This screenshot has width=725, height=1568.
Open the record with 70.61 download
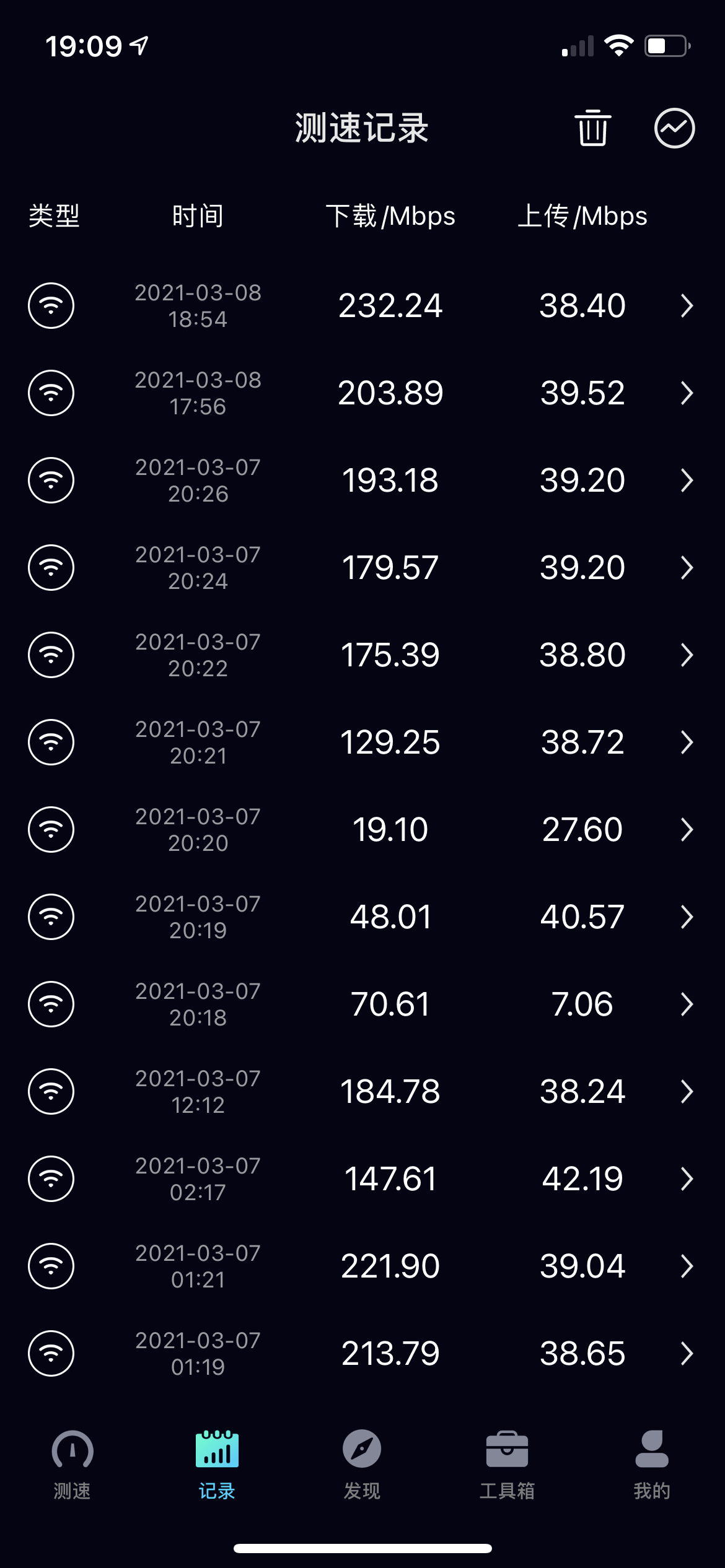(x=362, y=1004)
